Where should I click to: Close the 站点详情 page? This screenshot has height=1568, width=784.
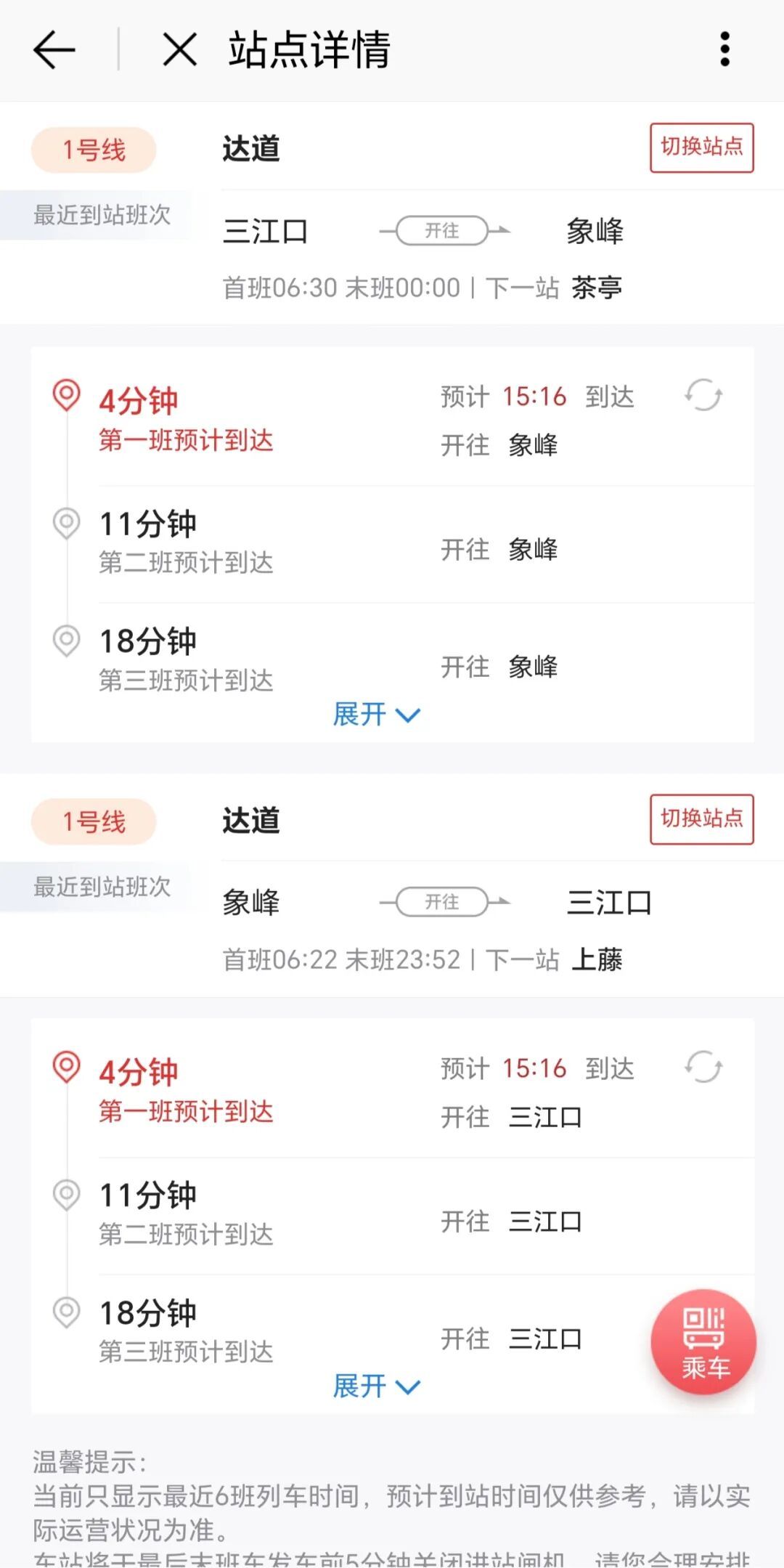[x=179, y=50]
